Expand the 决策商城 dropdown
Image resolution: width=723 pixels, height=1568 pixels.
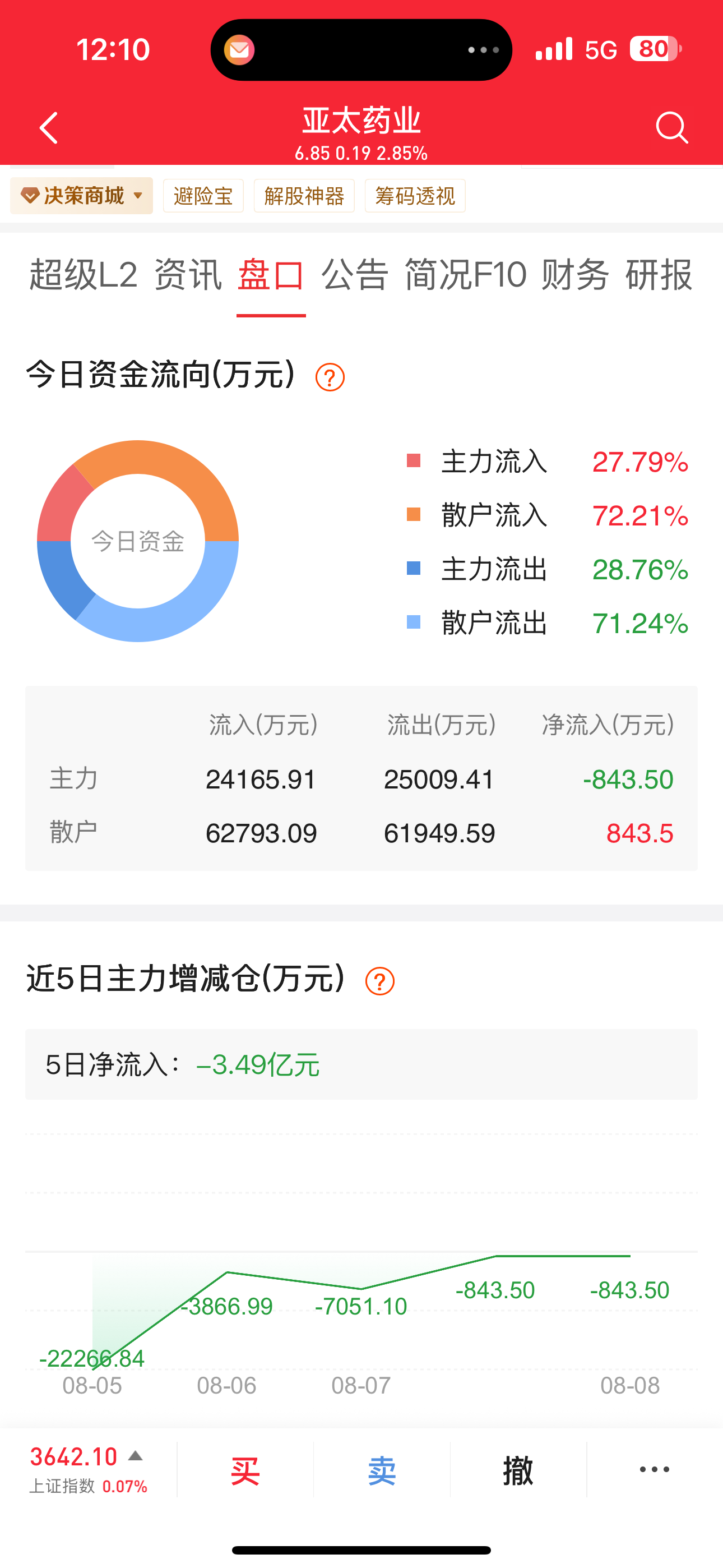tap(82, 195)
